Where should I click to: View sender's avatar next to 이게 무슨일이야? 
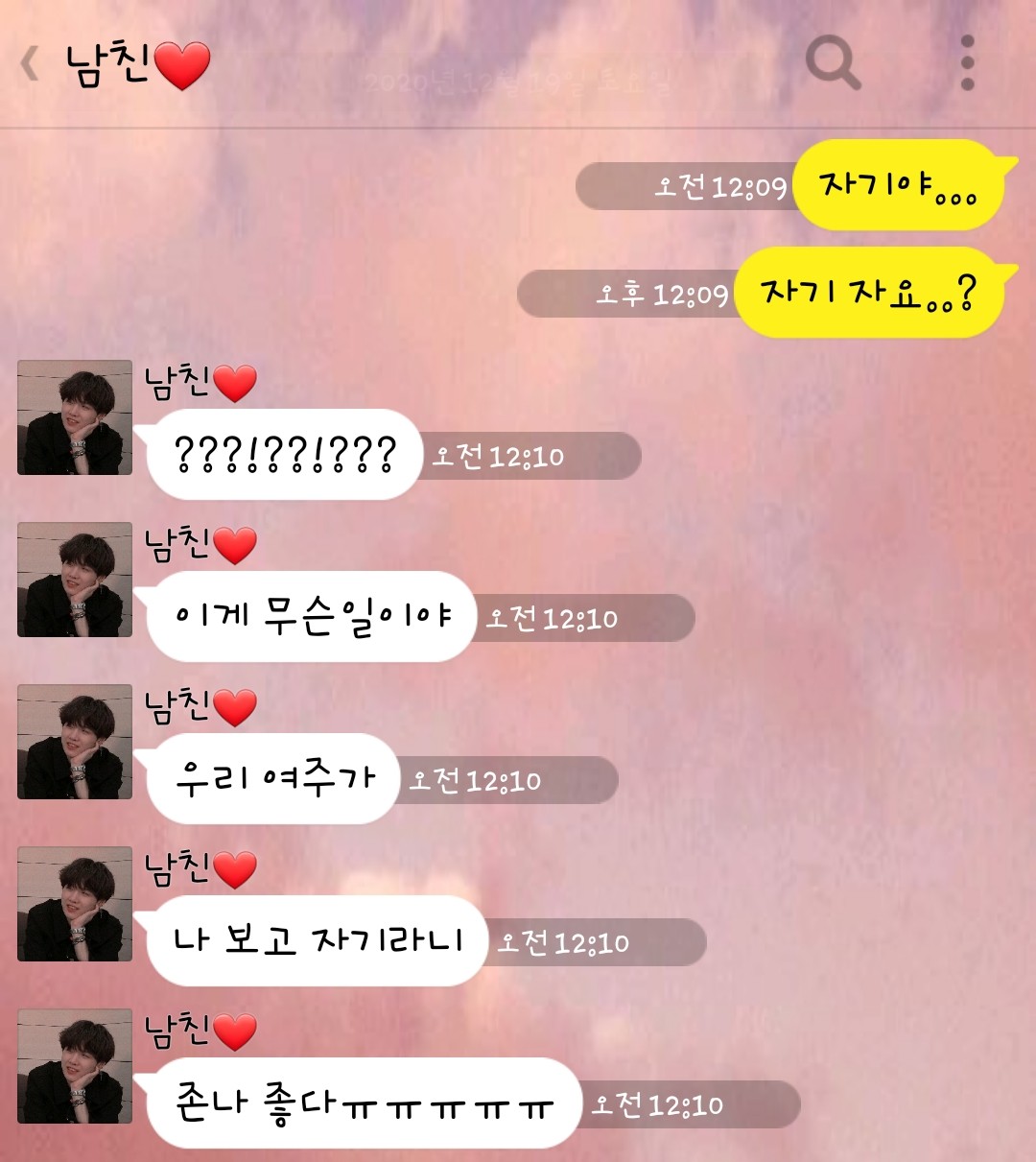75,580
